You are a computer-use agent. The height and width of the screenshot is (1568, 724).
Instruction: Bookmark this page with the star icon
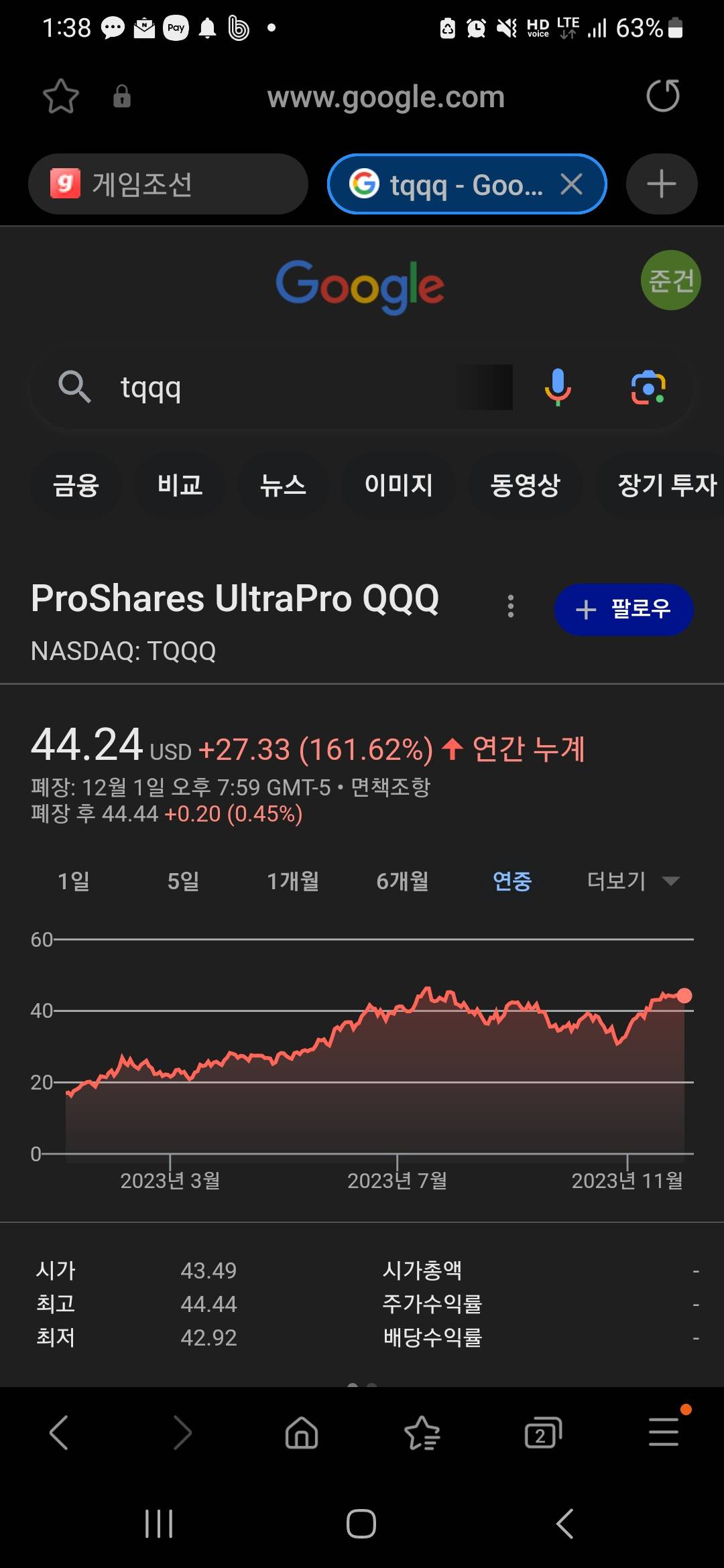click(61, 96)
